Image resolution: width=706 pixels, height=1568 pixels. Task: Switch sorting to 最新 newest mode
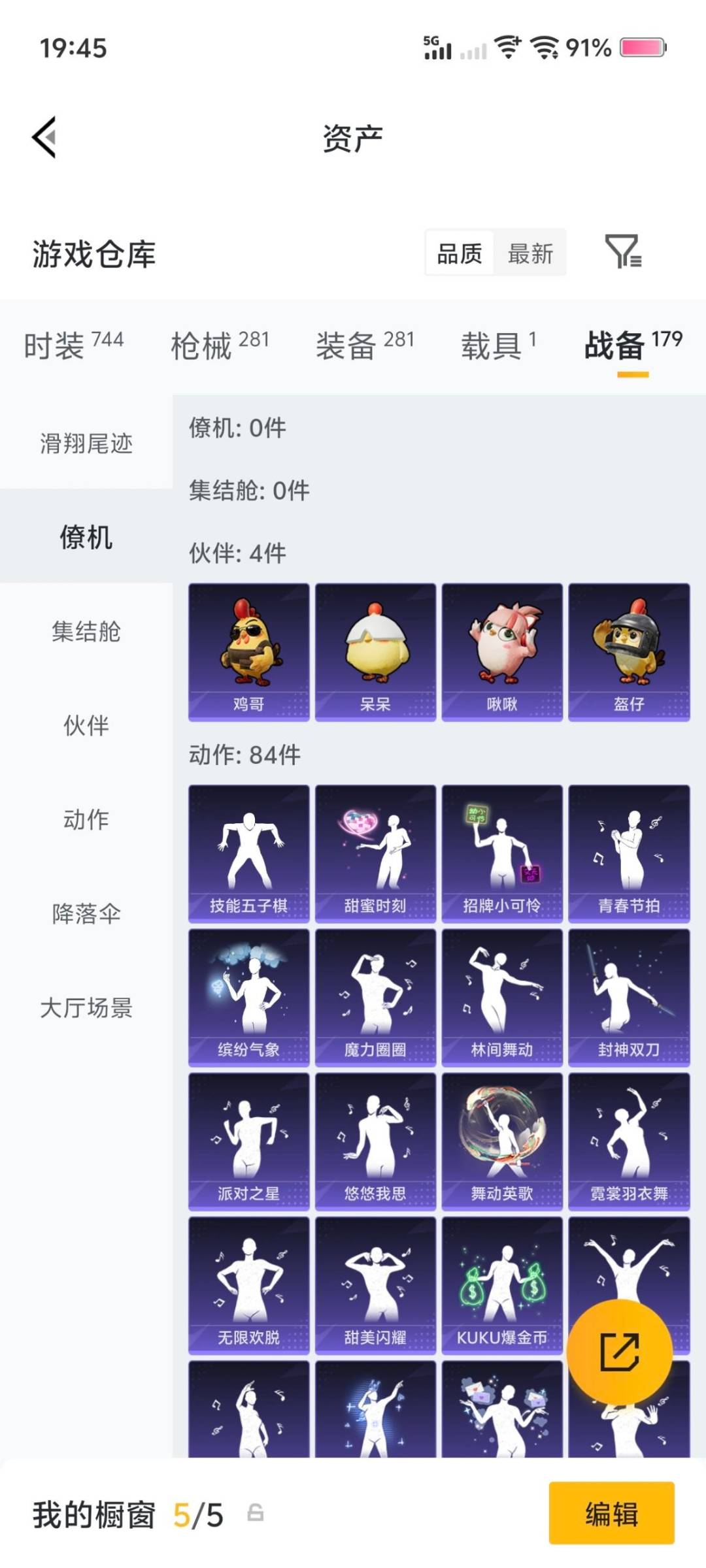(531, 254)
